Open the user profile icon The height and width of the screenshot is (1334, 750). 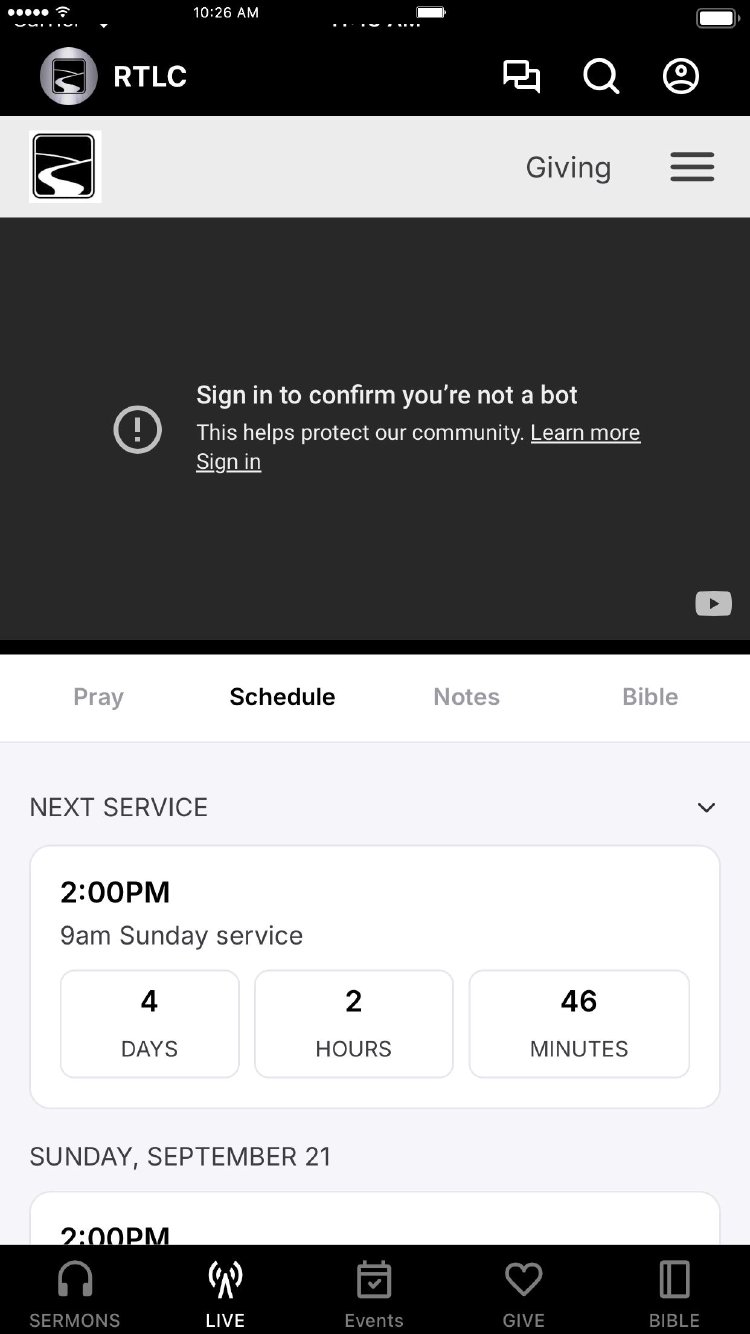[x=681, y=77]
